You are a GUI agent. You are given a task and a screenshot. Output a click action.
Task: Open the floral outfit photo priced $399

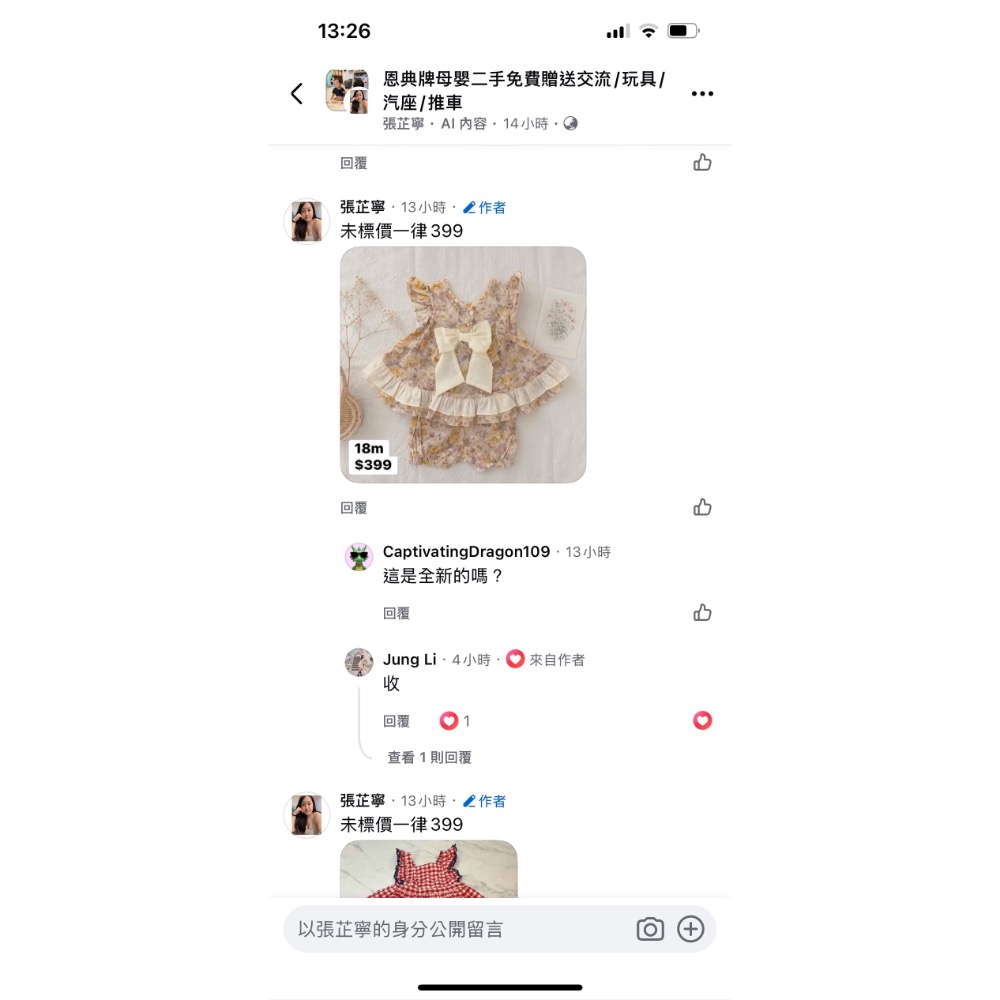[463, 365]
